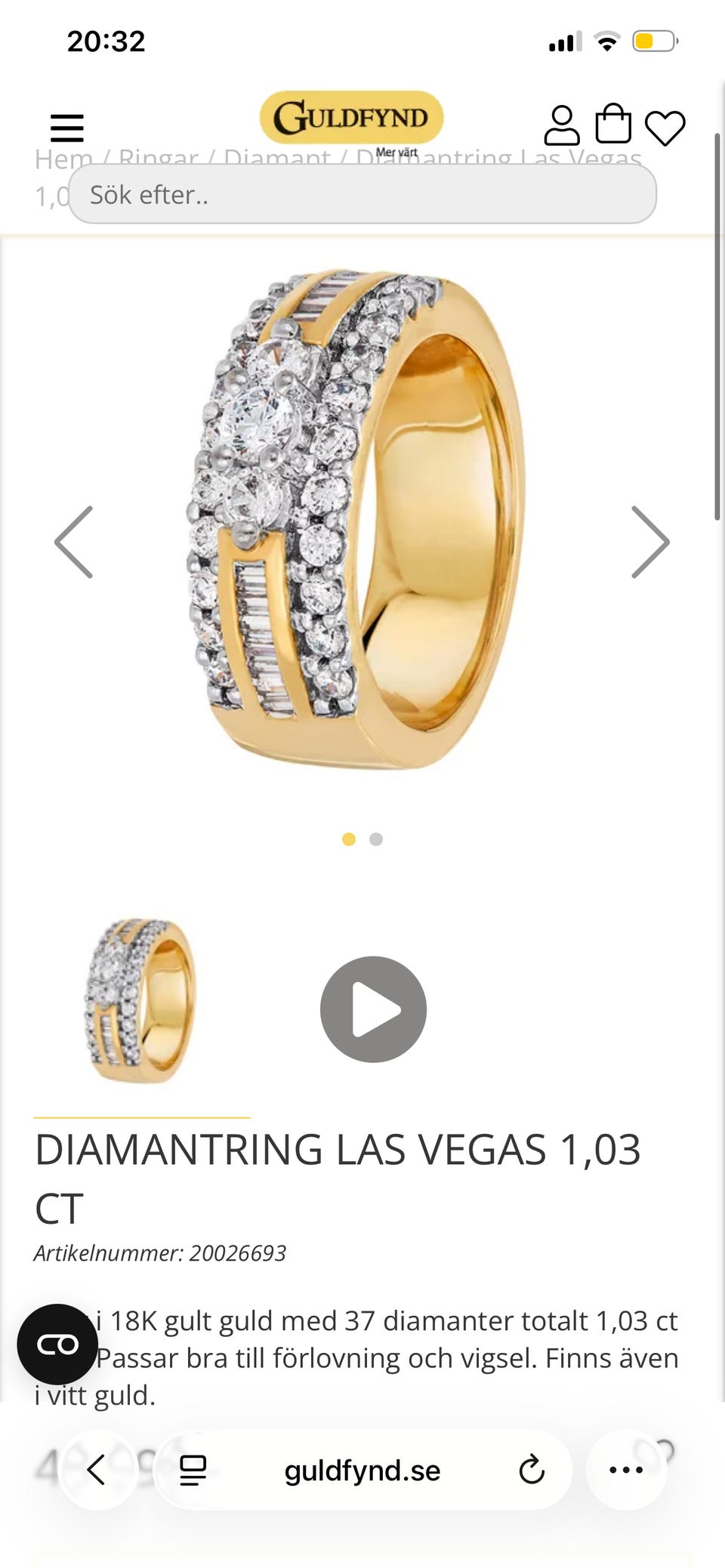This screenshot has height=1568, width=725.
Task: Open the wishlist heart icon
Action: (x=665, y=127)
